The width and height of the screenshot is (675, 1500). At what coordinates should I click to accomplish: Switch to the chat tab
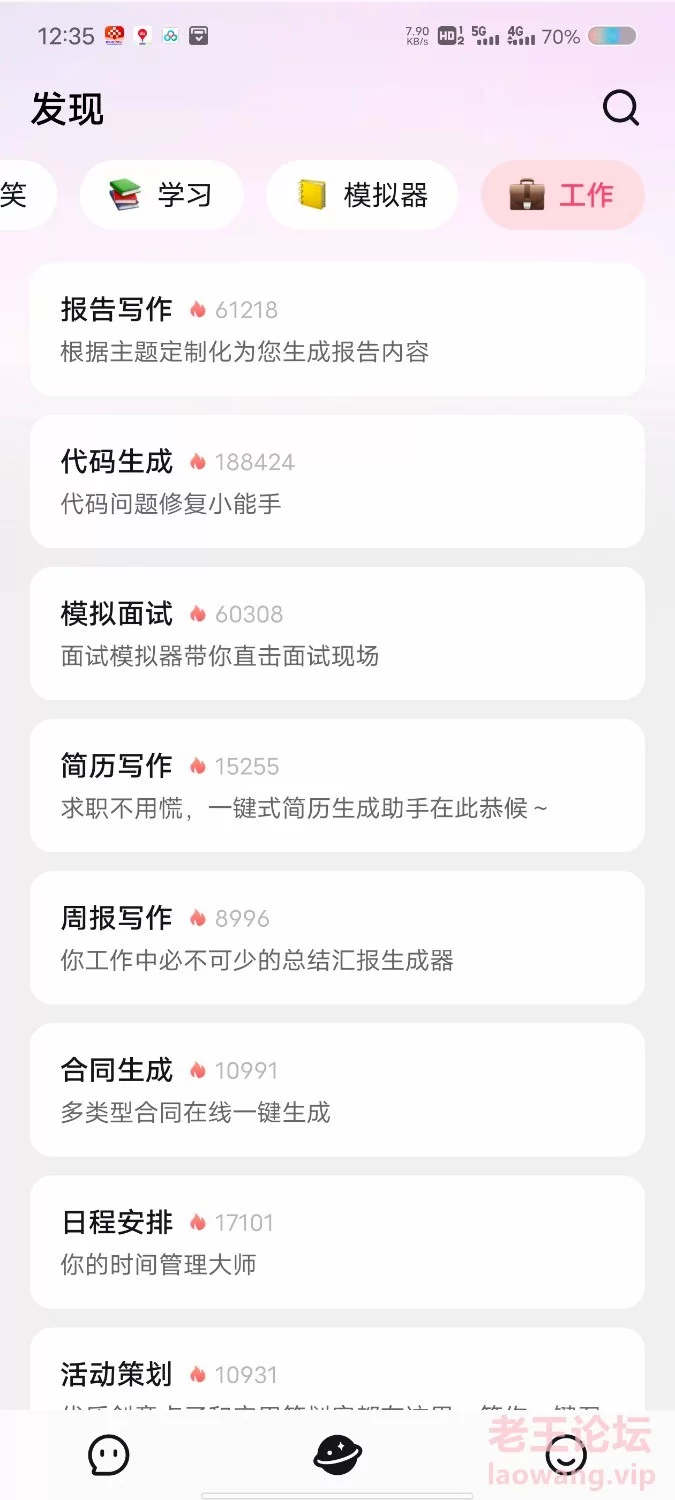[x=108, y=1455]
